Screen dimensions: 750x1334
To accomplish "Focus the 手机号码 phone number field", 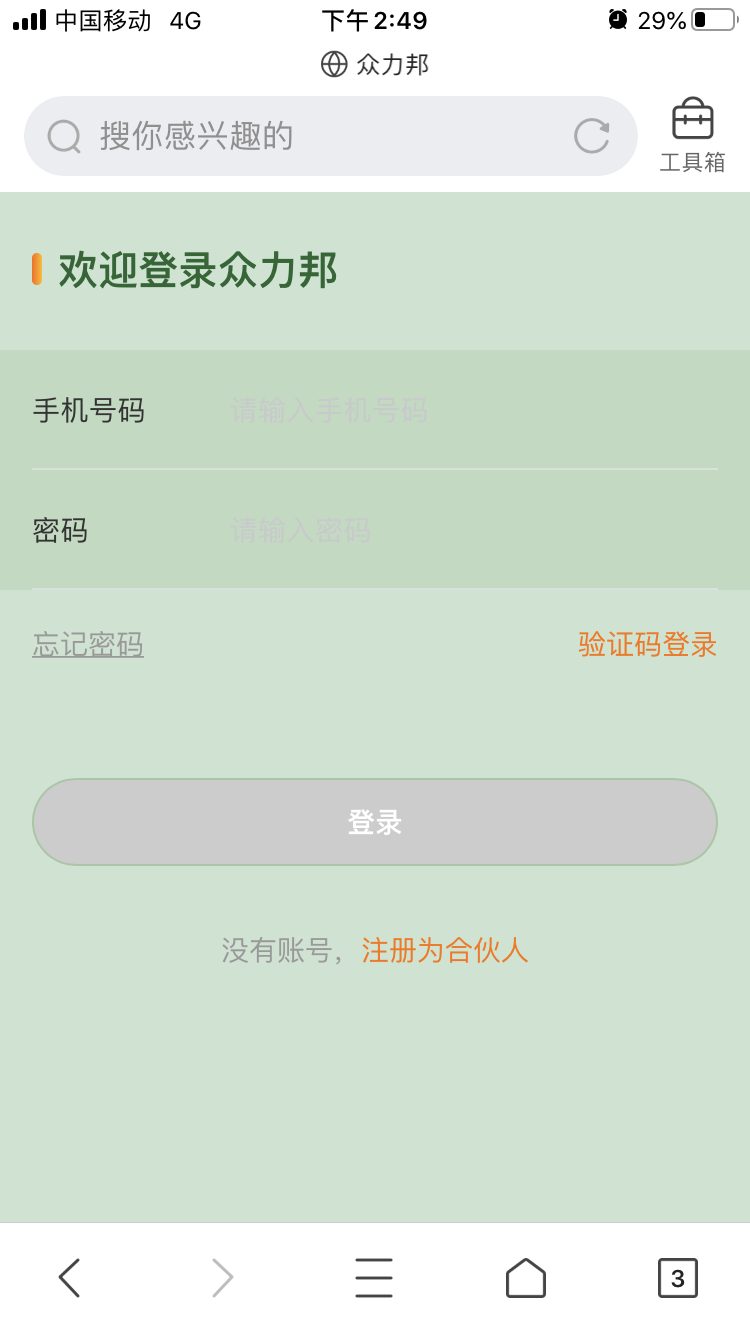I will tap(470, 410).
